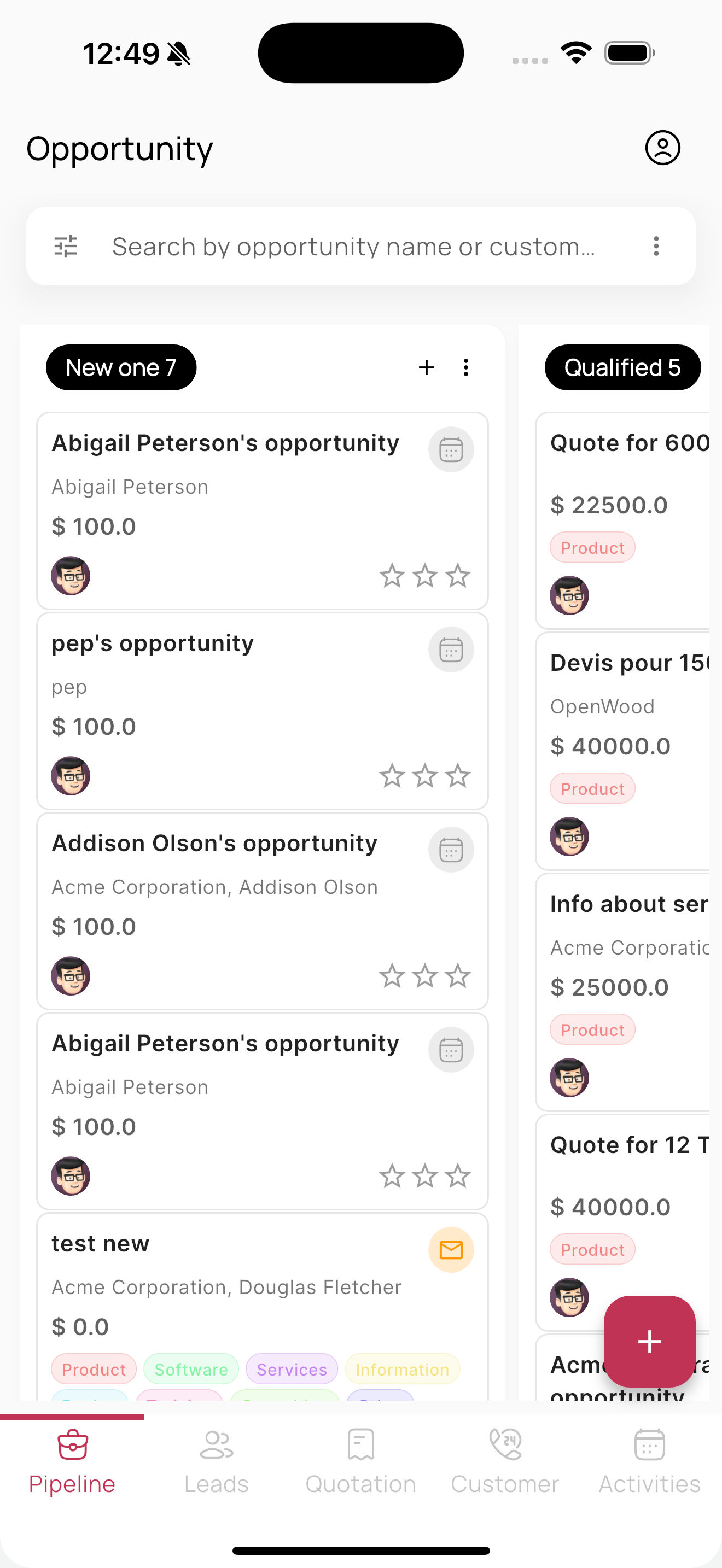Tap the calendar icon on Addison Olson's opportunity
Viewport: 722px width, 1568px height.
pos(451,850)
